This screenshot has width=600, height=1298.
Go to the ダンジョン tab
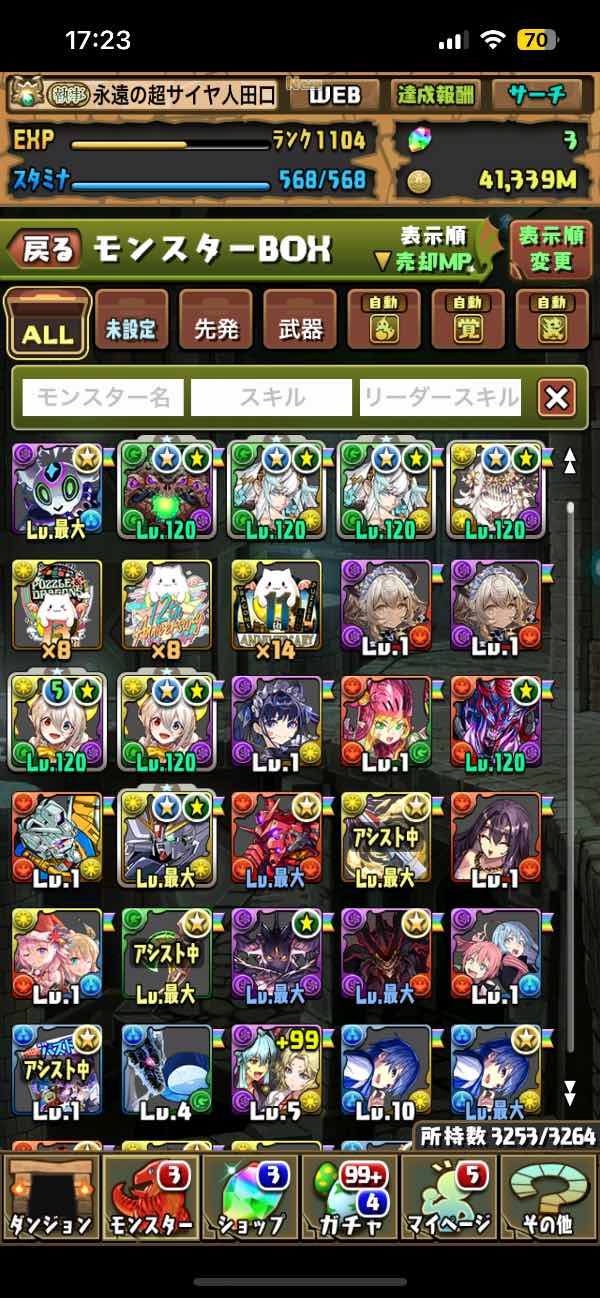50,1210
